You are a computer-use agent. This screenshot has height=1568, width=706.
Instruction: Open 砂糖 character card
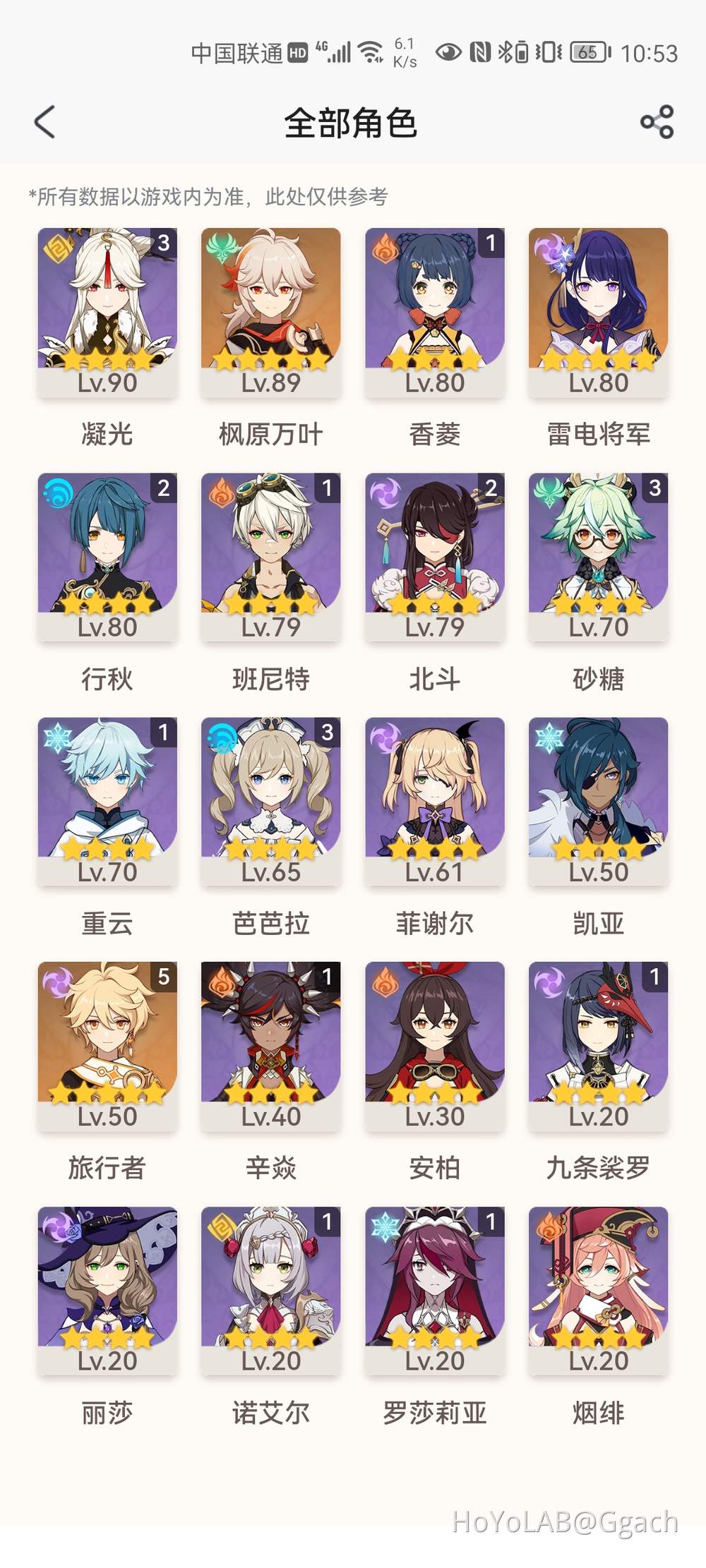[x=599, y=555]
